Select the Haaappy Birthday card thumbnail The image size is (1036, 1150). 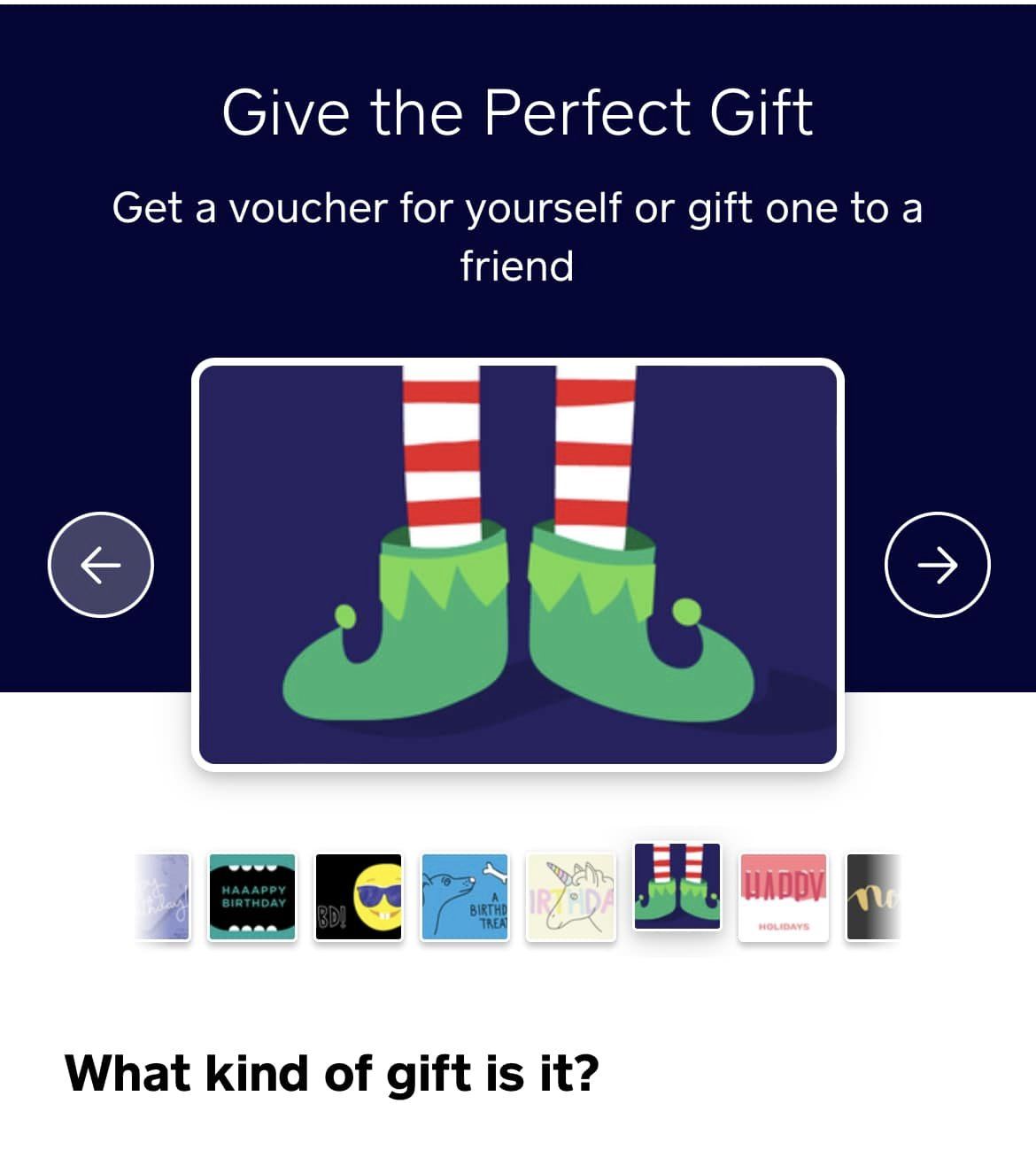tap(252, 897)
